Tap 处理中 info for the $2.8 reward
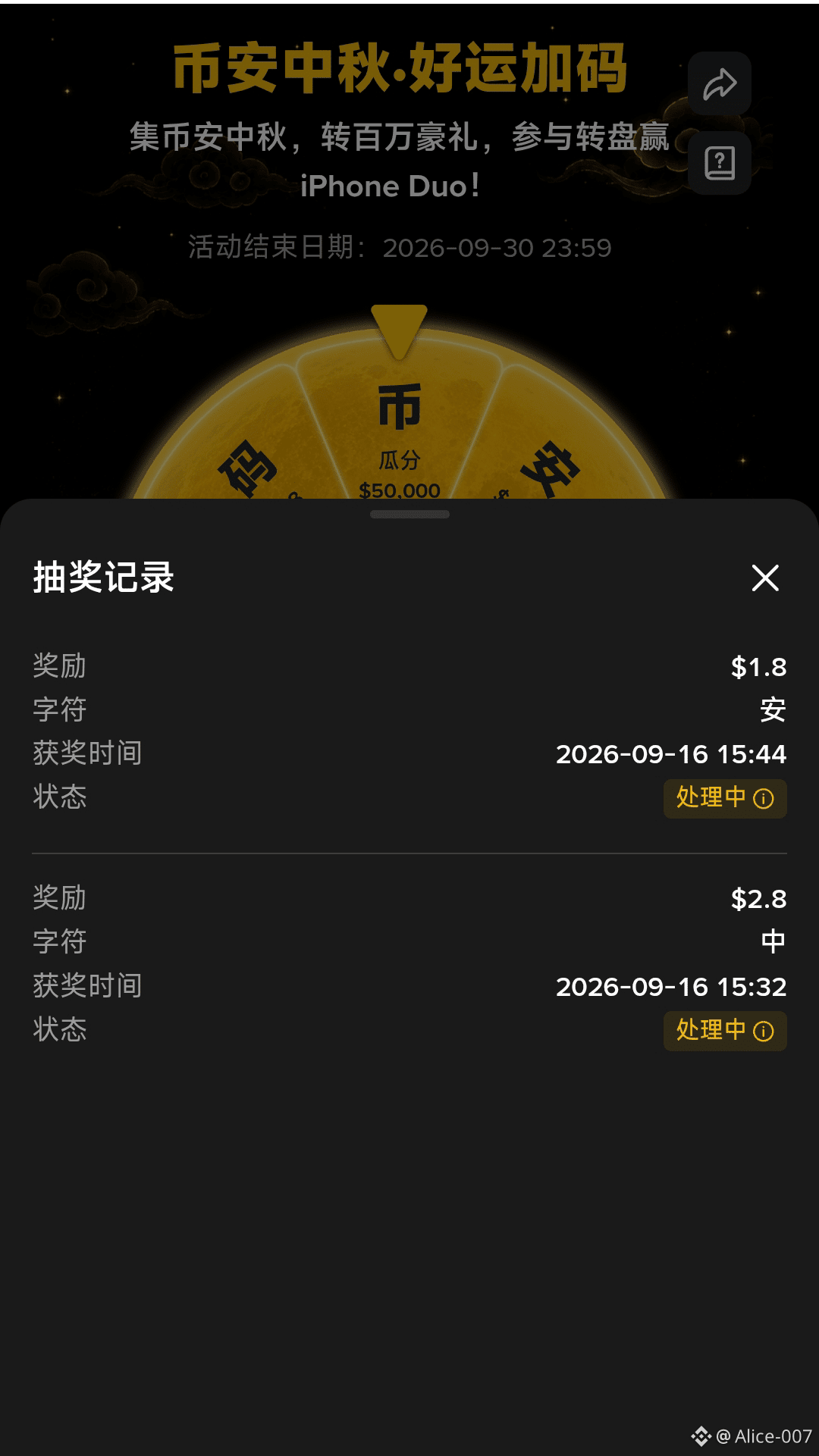The height and width of the screenshot is (1456, 819). 725,1031
